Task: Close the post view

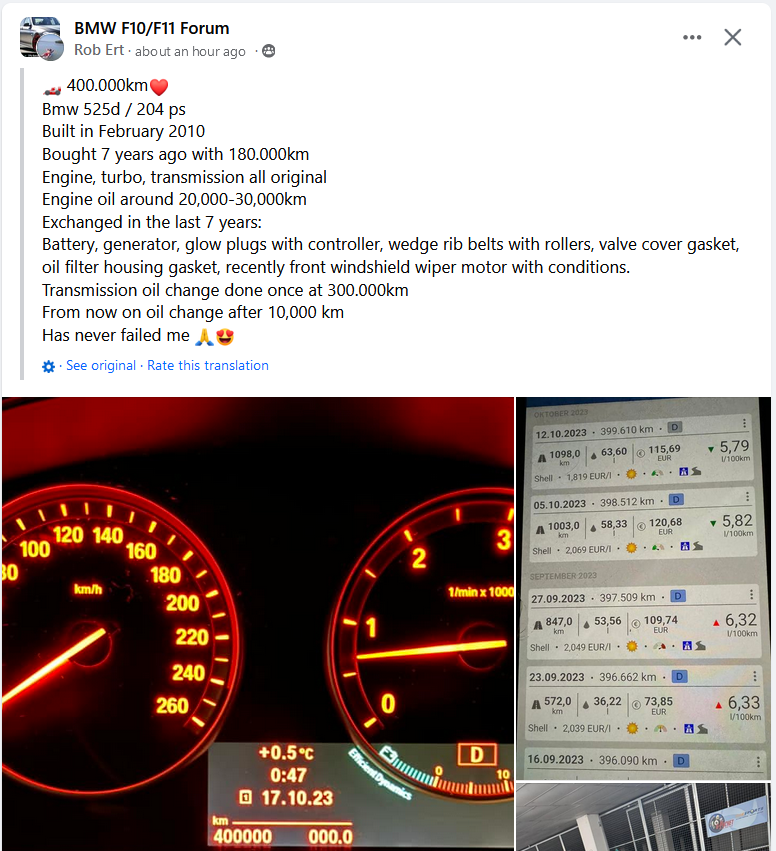Action: 733,37
